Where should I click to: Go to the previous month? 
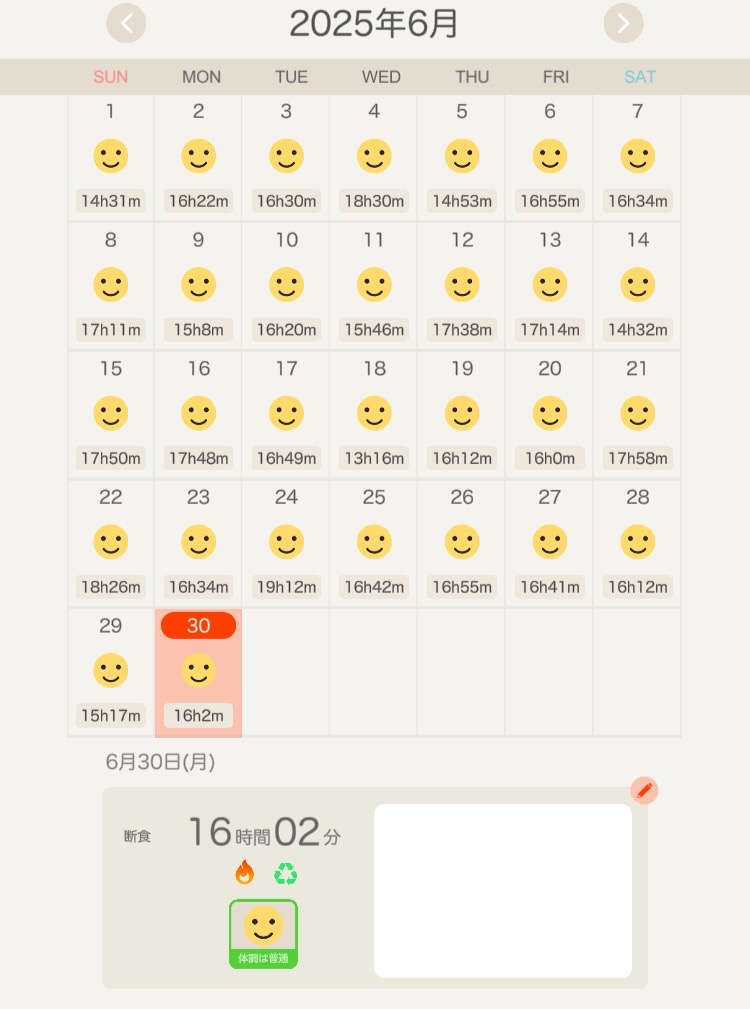tap(126, 23)
